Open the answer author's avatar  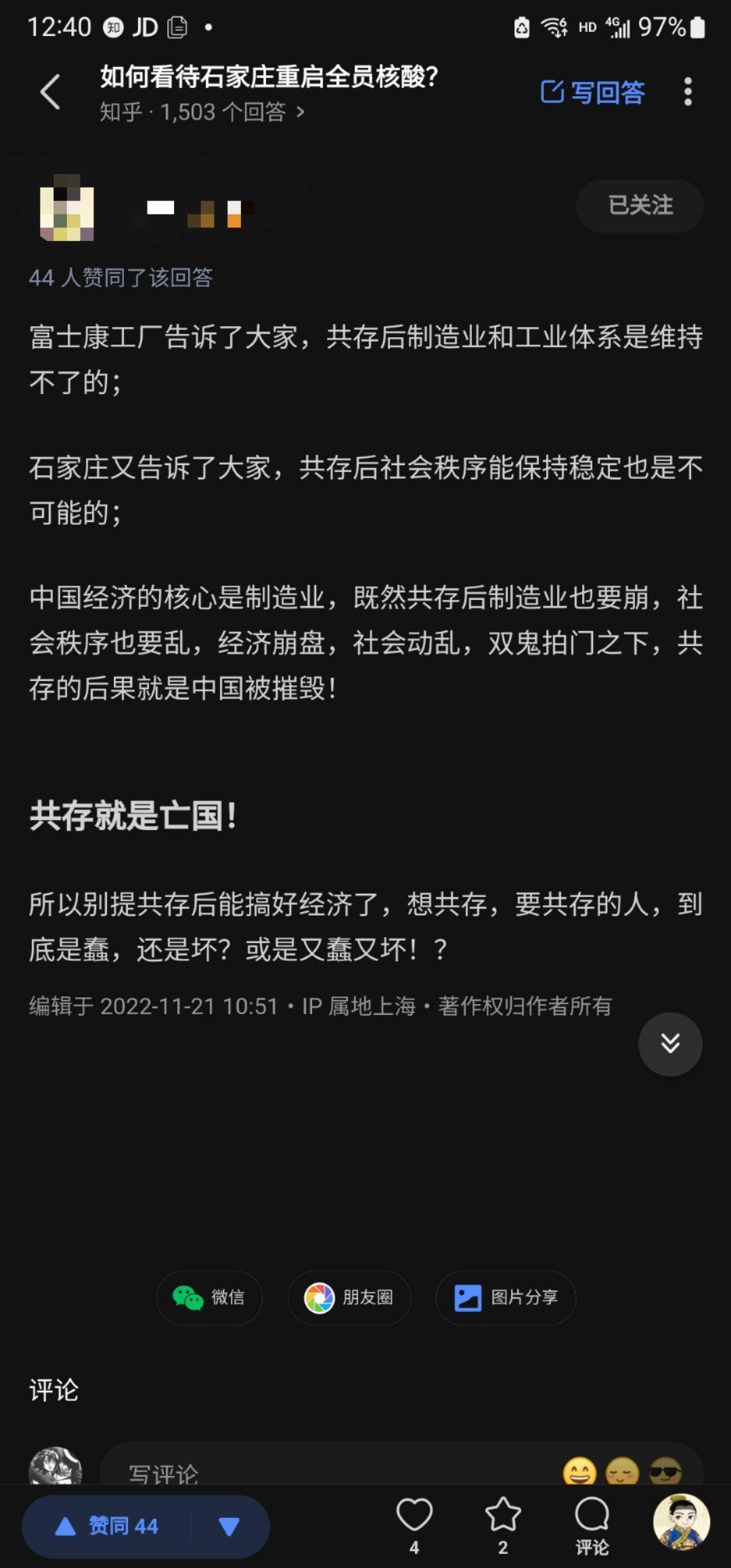click(67, 207)
